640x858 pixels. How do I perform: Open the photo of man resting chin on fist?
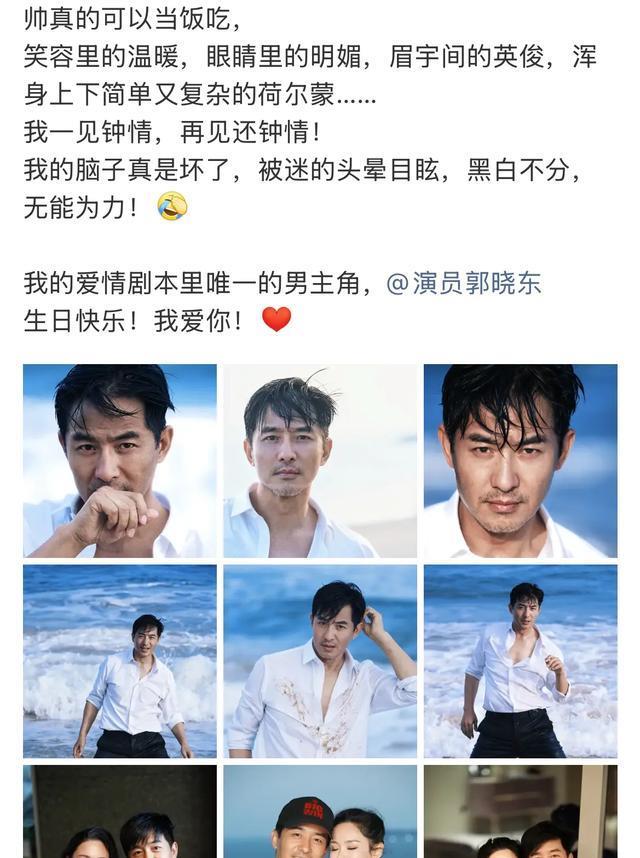(120, 461)
